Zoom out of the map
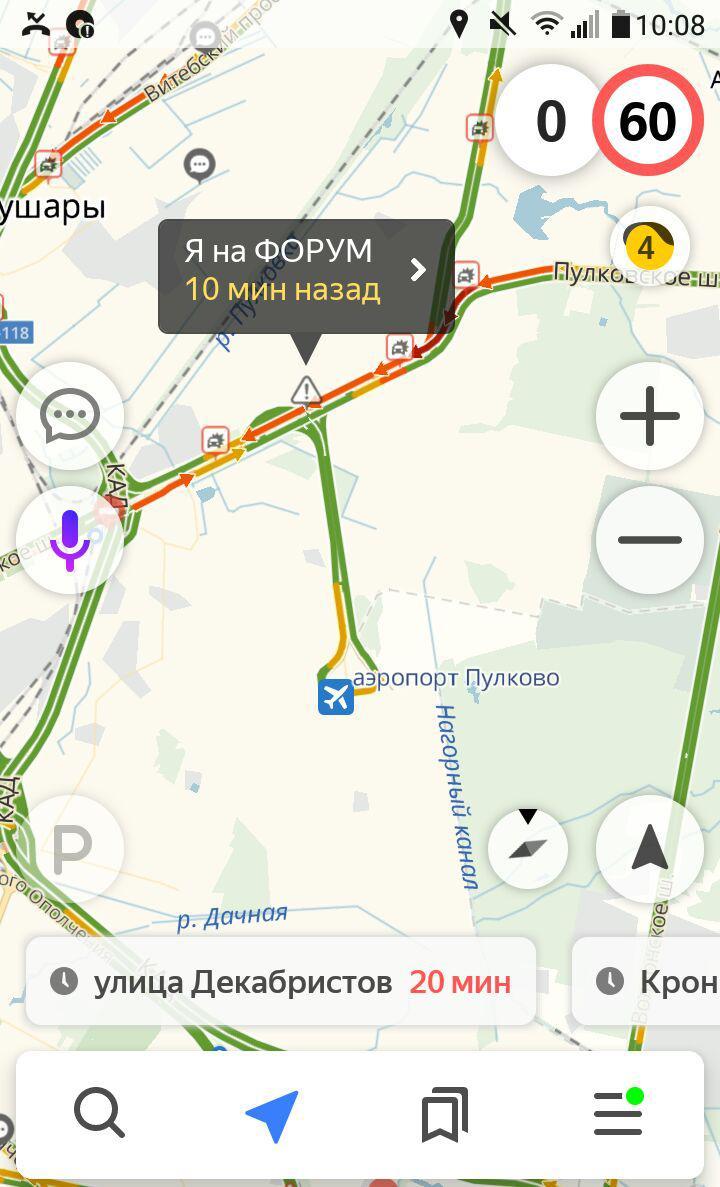The height and width of the screenshot is (1187, 720). (650, 540)
